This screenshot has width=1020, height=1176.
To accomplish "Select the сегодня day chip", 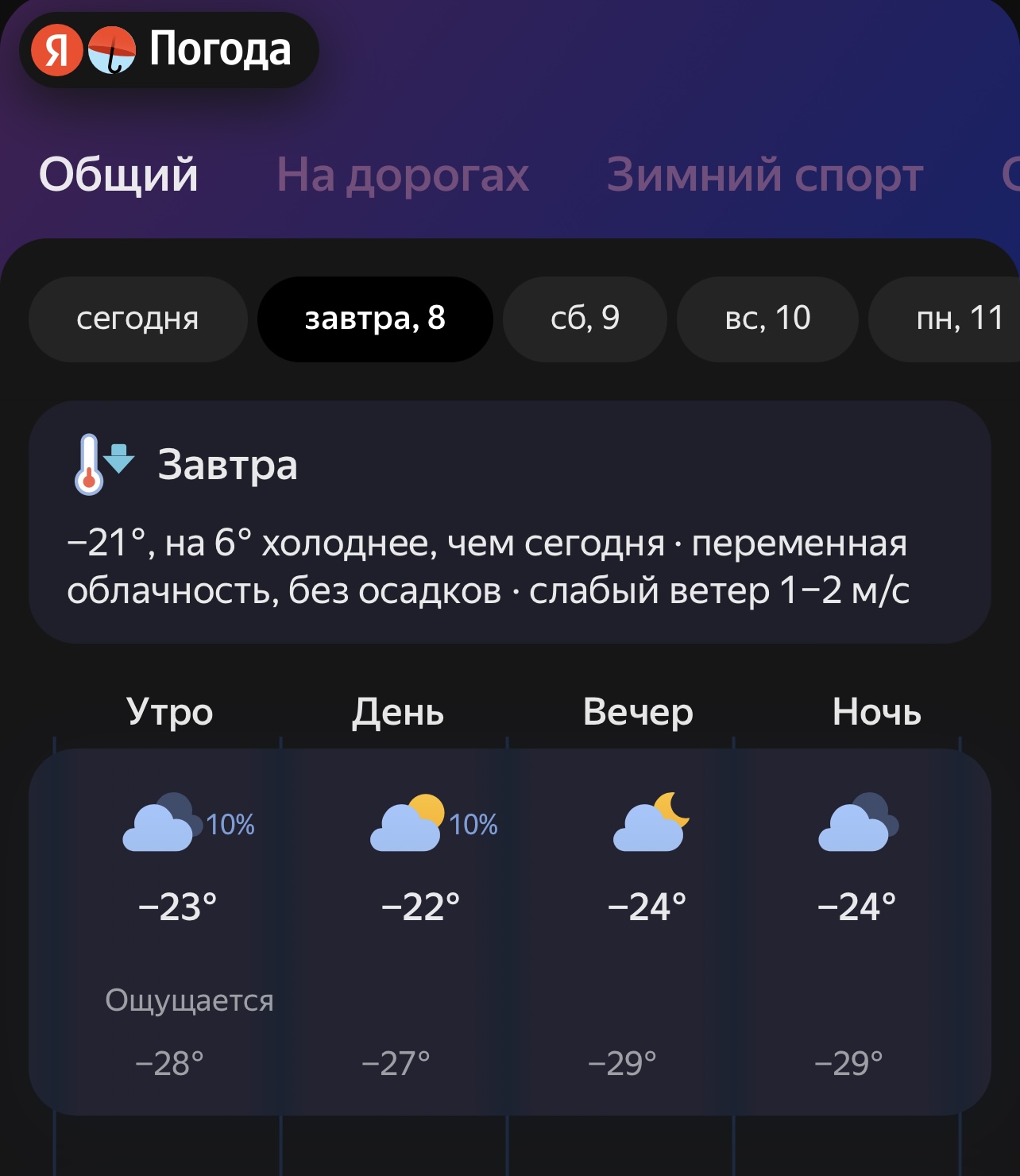I will 137,319.
